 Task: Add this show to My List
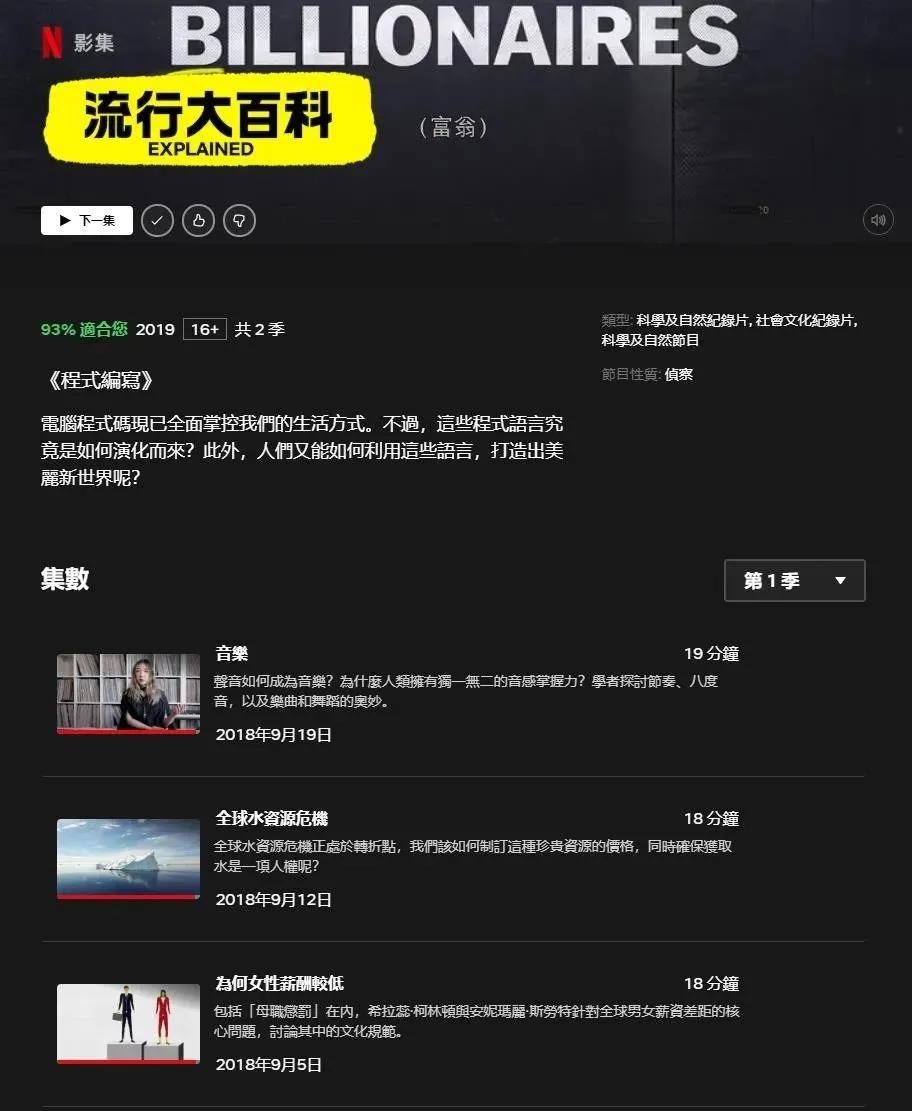click(157, 220)
